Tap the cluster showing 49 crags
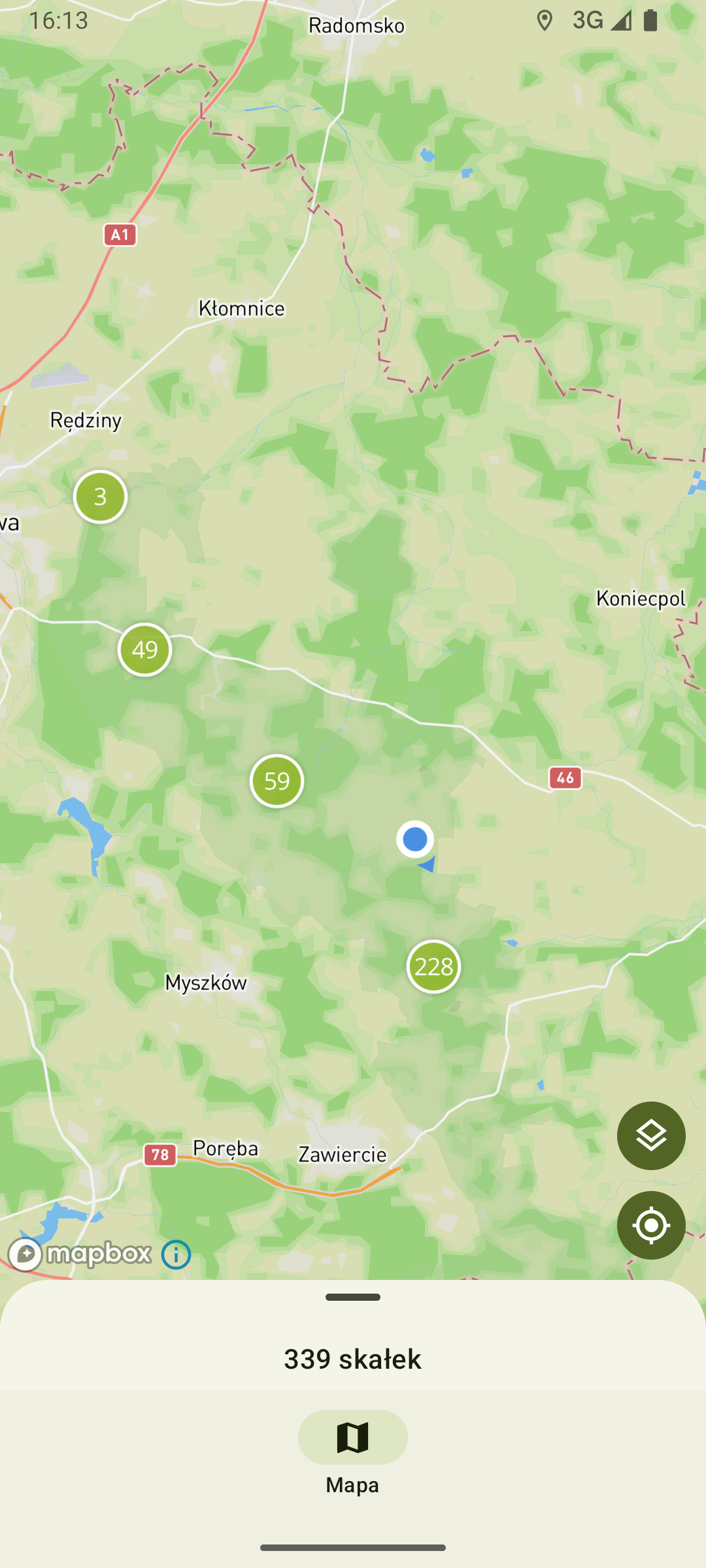Screen dimensions: 706x1568 [x=144, y=649]
